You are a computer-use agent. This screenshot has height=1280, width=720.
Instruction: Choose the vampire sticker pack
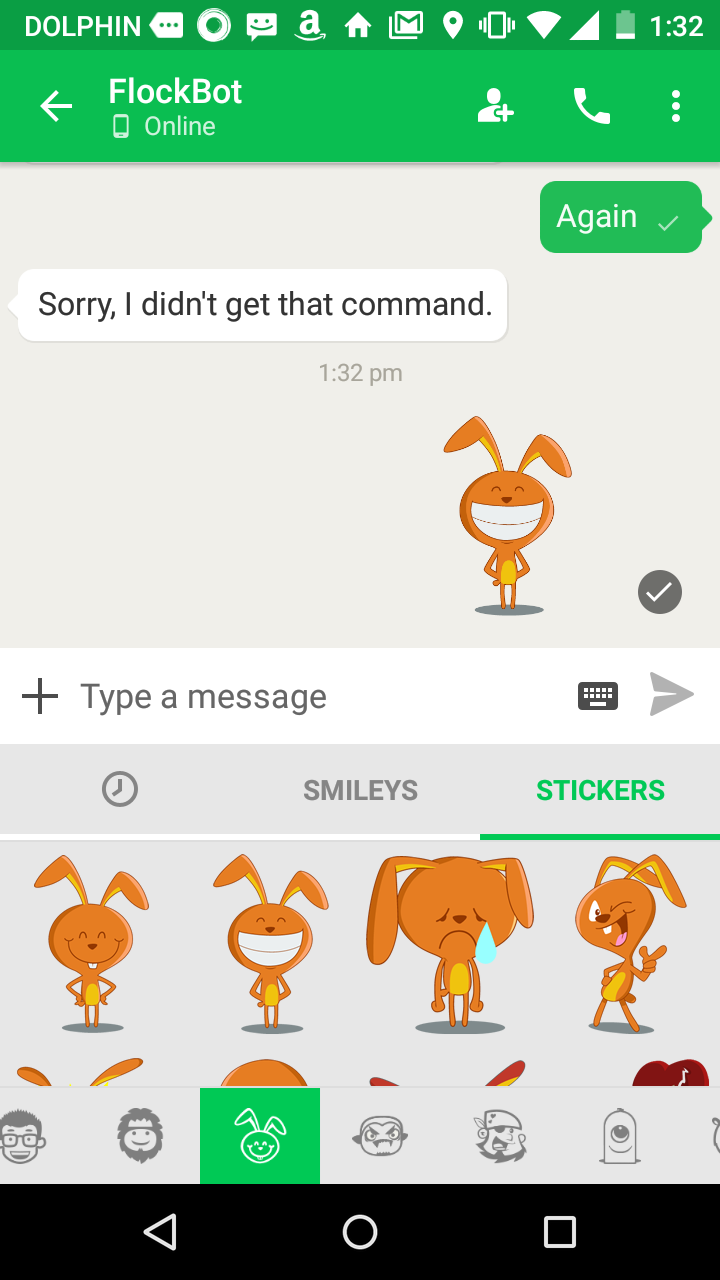coord(380,1136)
